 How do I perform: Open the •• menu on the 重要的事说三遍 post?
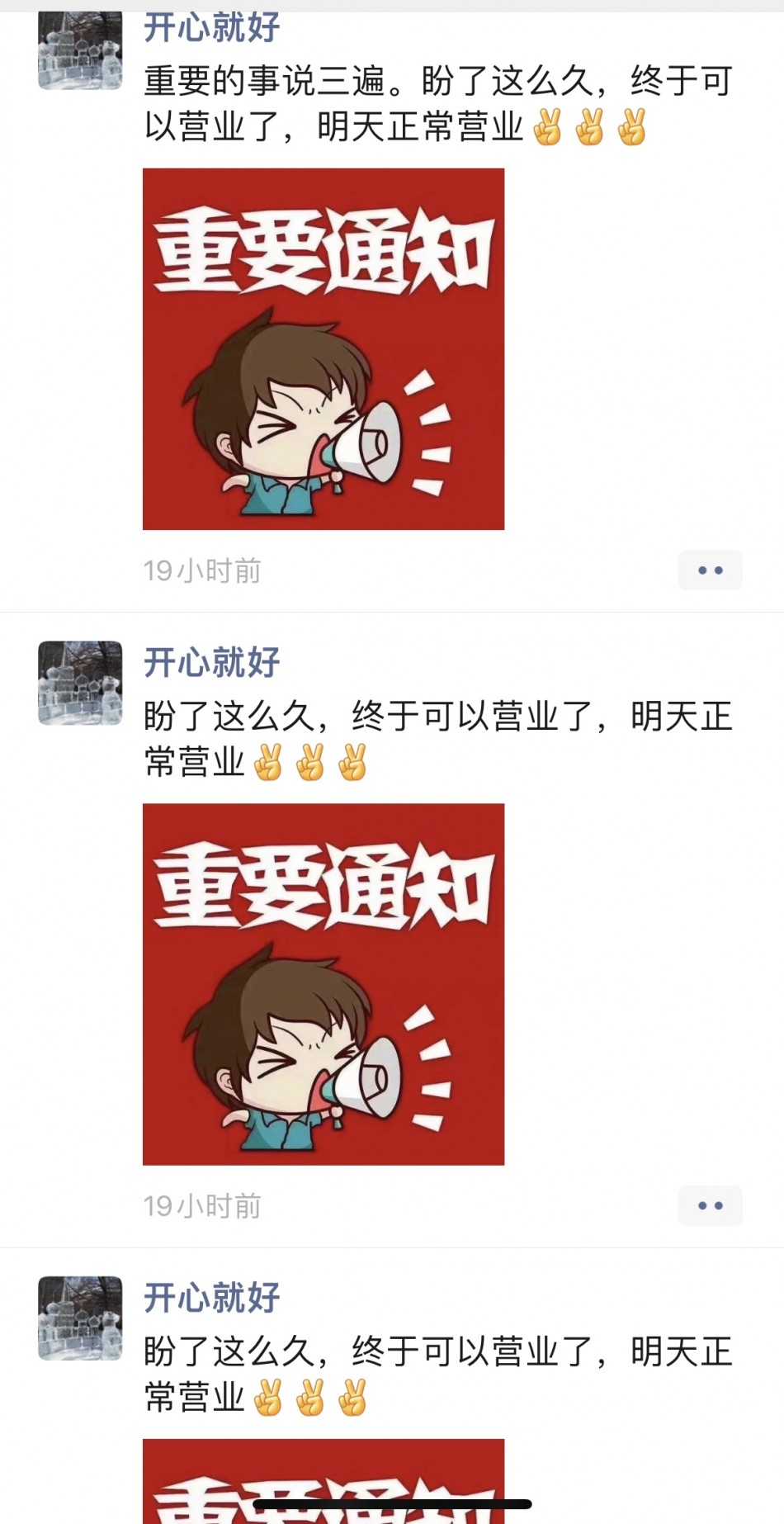click(x=710, y=570)
